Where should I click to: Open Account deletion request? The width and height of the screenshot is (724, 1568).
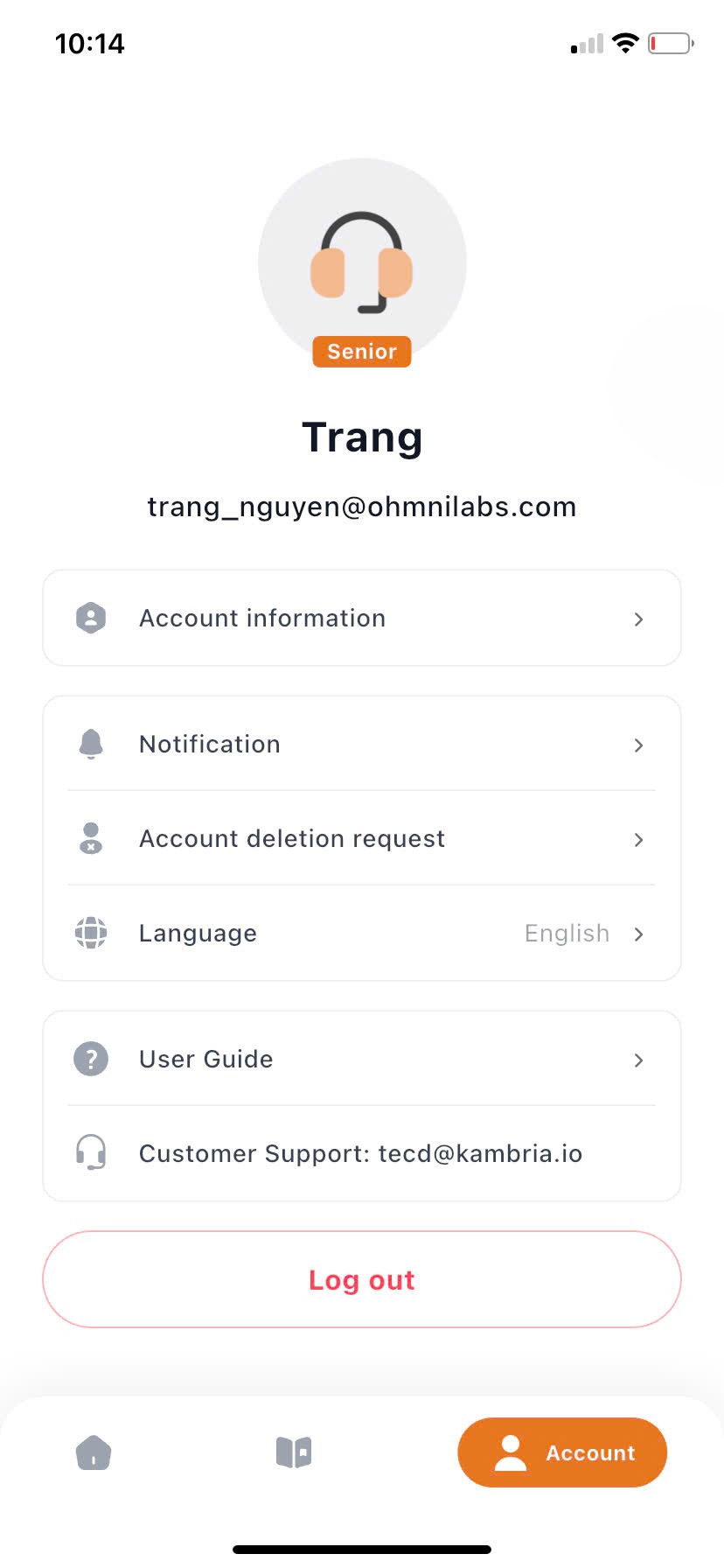pyautogui.click(x=362, y=839)
